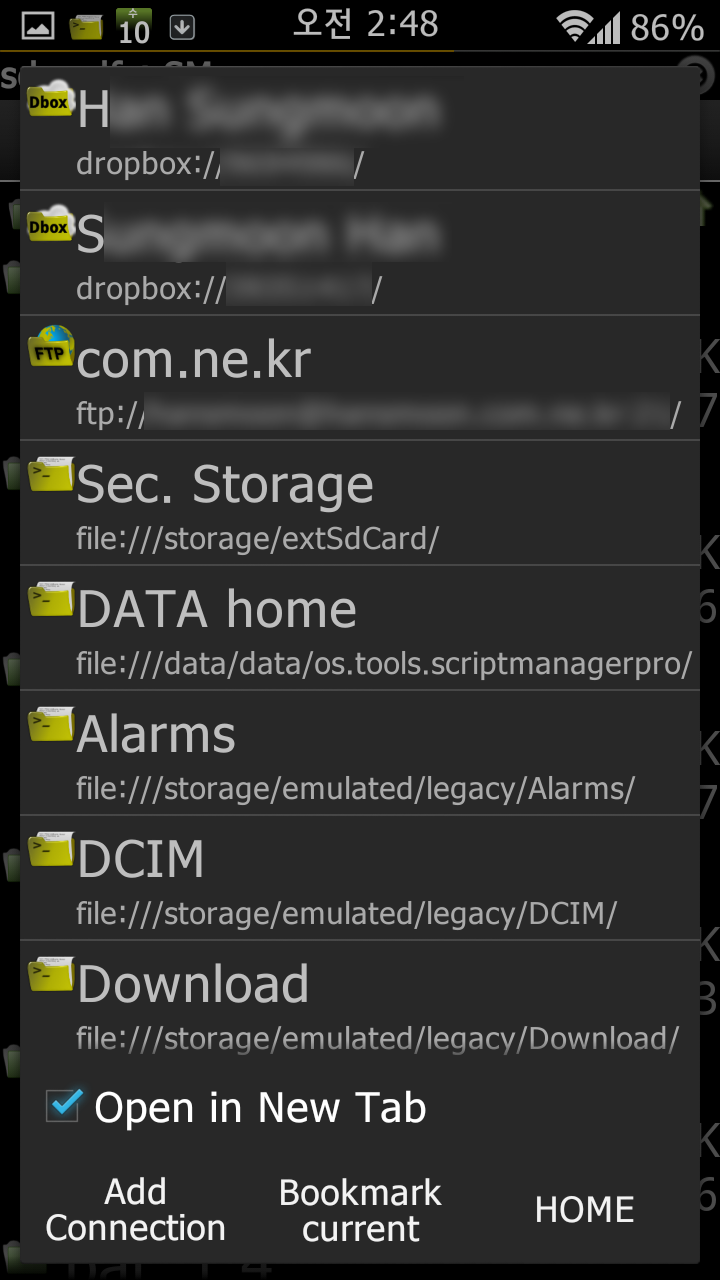This screenshot has height=1280, width=720.
Task: Open the DATA home bookmark
Action: click(x=360, y=630)
